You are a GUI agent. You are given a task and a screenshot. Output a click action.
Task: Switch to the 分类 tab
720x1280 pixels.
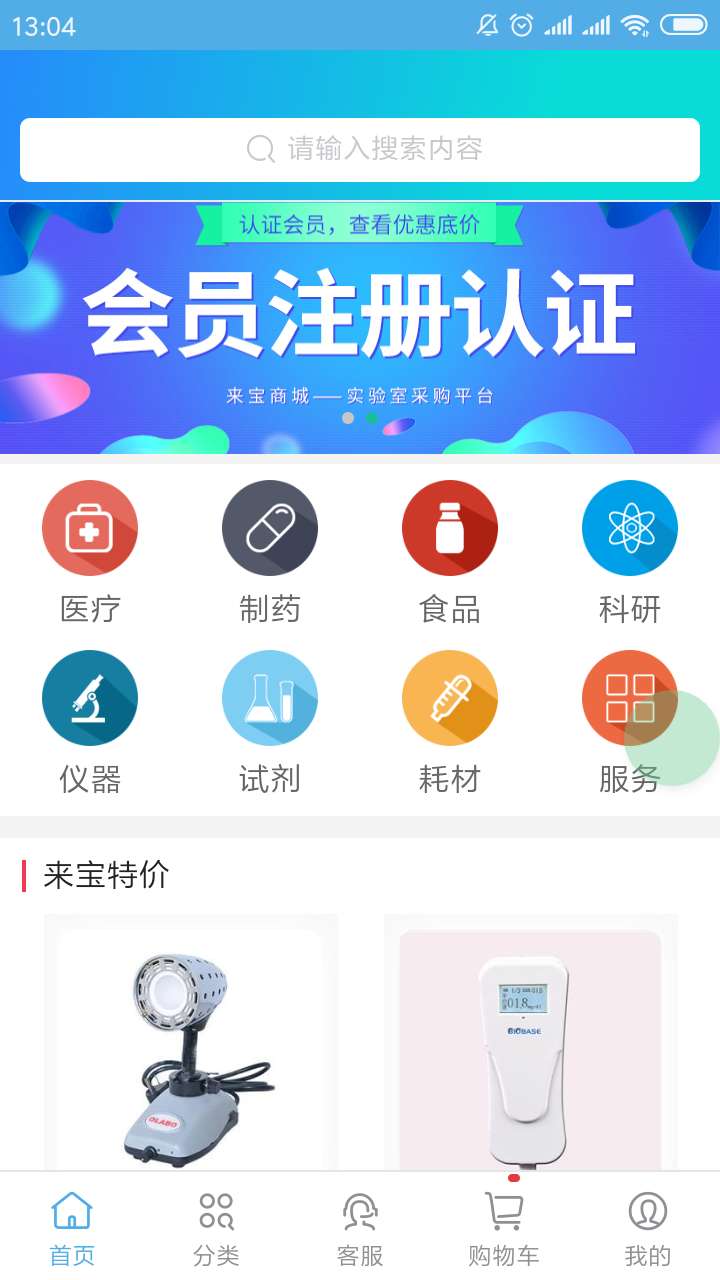coord(216,1228)
